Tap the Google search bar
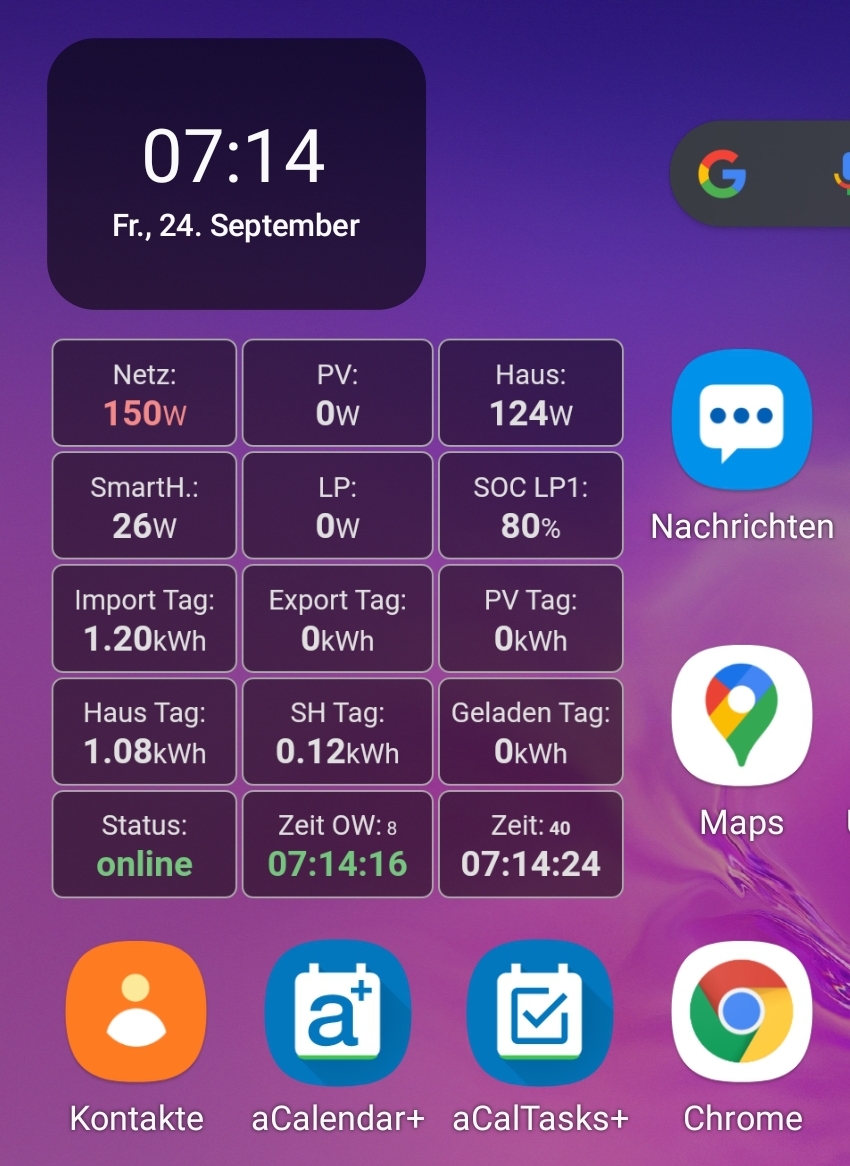The image size is (850, 1166). pyautogui.click(x=760, y=175)
